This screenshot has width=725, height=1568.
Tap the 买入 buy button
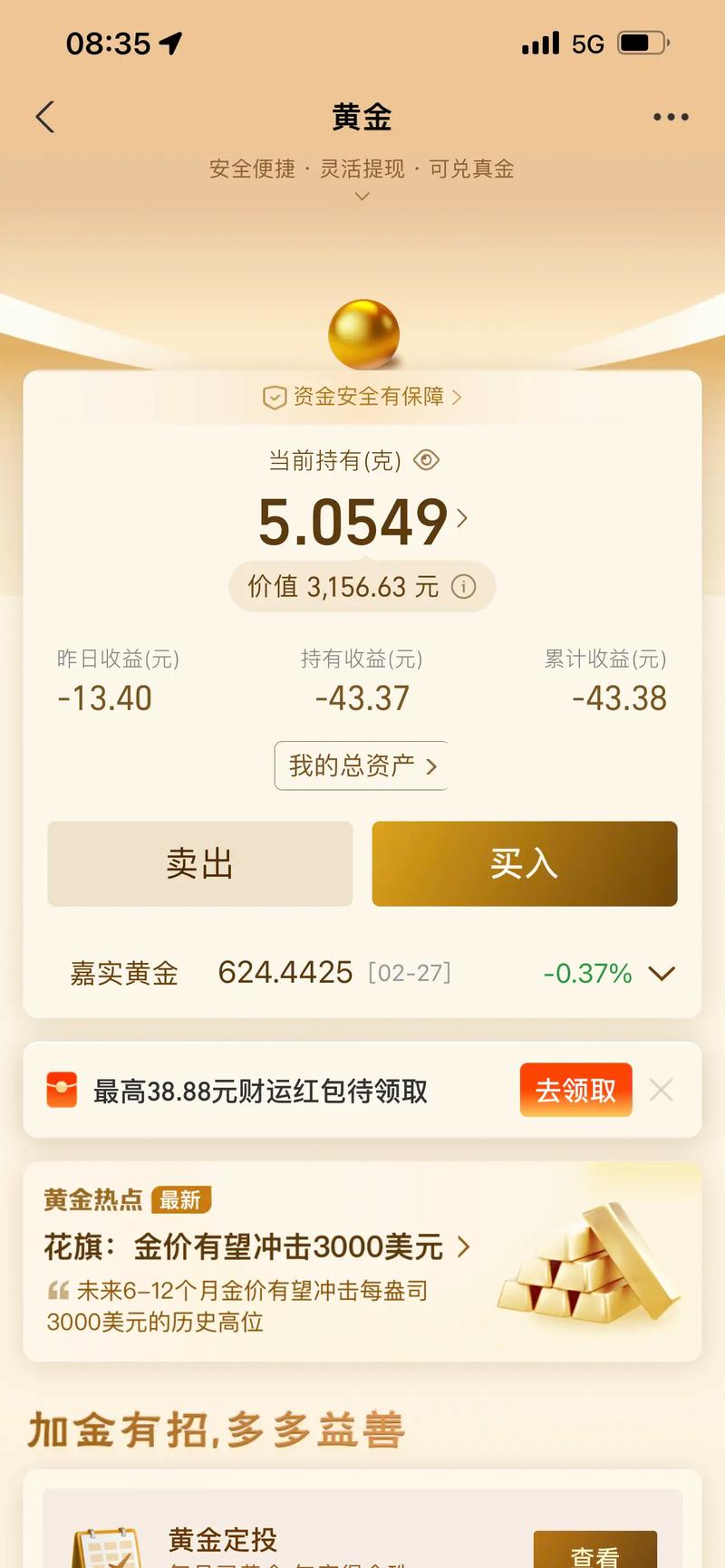(x=524, y=863)
